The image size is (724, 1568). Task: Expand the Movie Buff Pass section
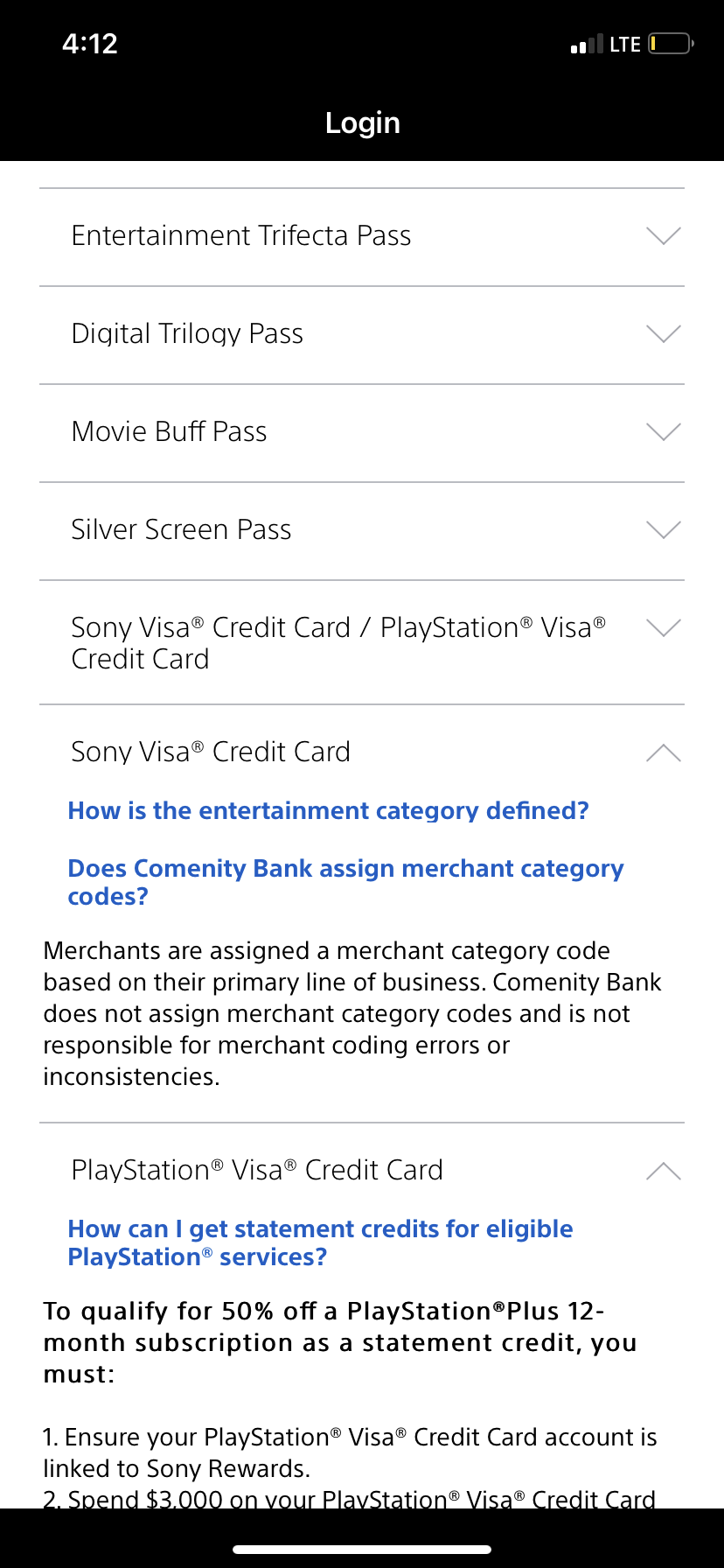tap(362, 432)
